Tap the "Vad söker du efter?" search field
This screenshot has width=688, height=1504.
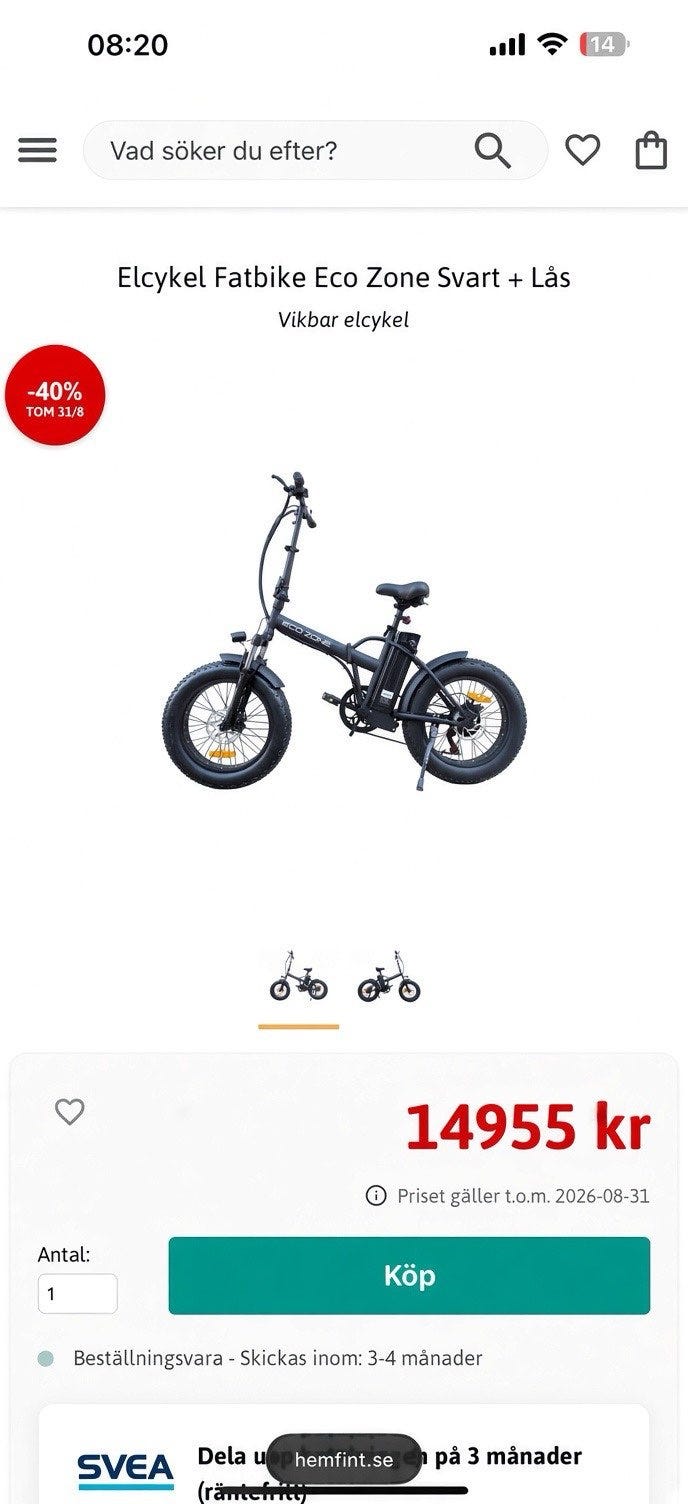pos(315,151)
